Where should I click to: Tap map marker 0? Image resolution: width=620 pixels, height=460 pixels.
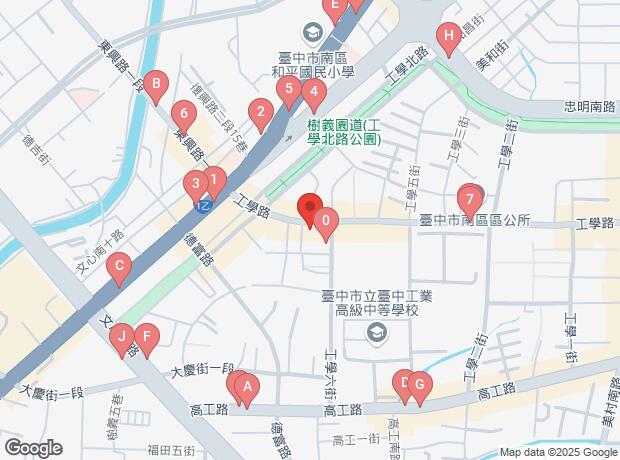[x=326, y=222]
